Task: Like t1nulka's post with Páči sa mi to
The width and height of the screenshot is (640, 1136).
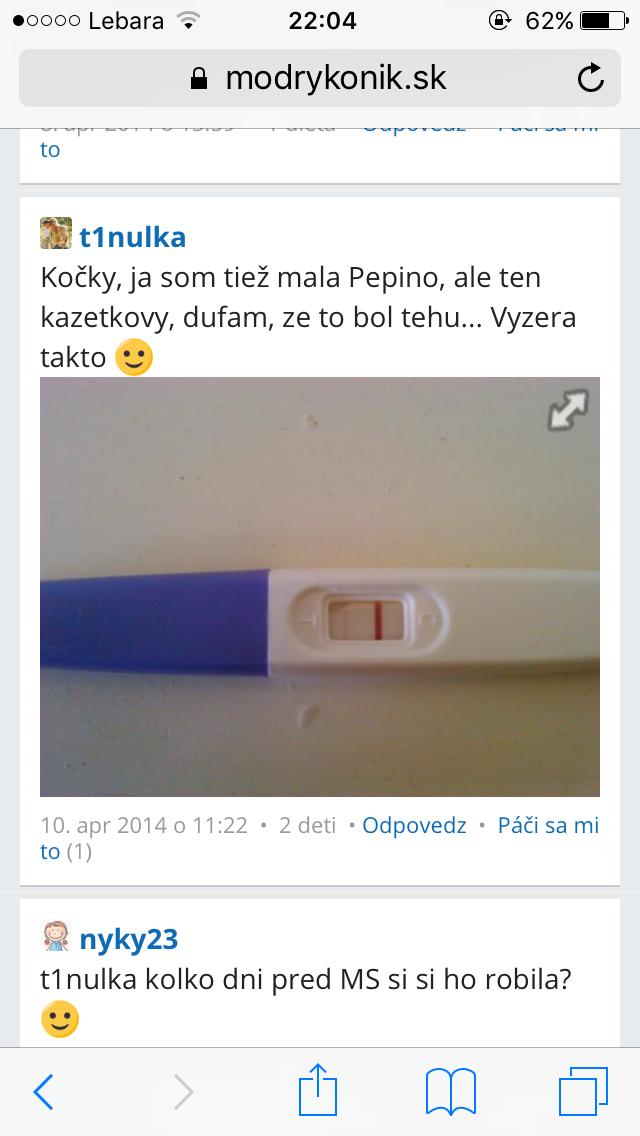Action: coord(548,825)
